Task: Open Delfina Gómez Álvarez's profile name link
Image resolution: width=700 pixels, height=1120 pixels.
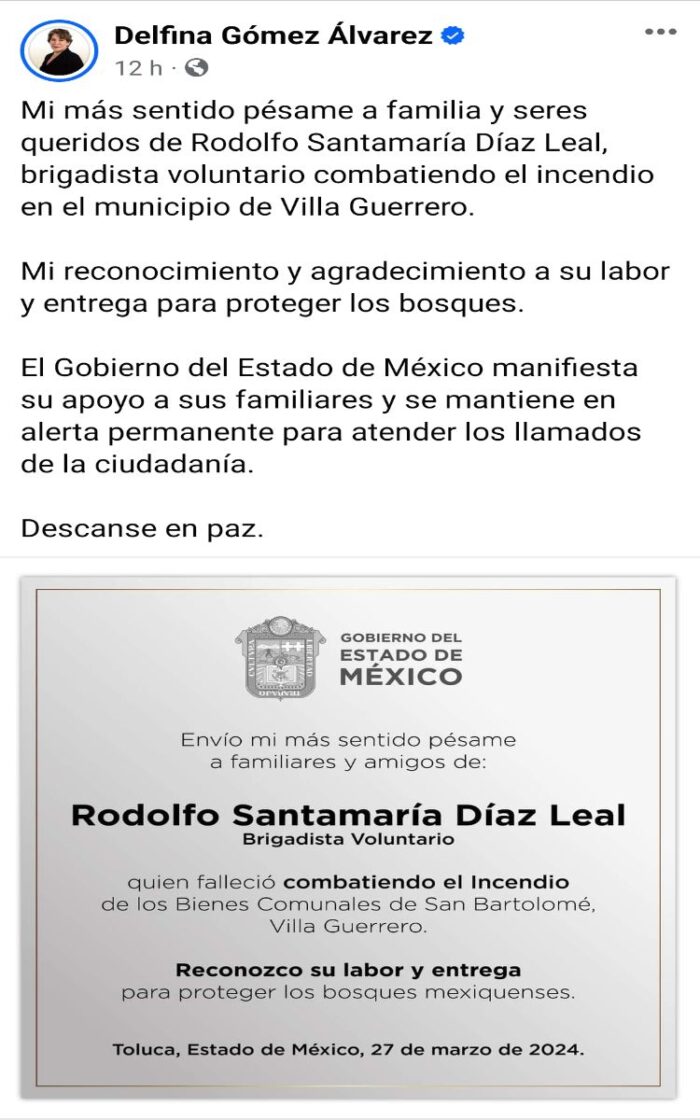Action: tap(272, 36)
